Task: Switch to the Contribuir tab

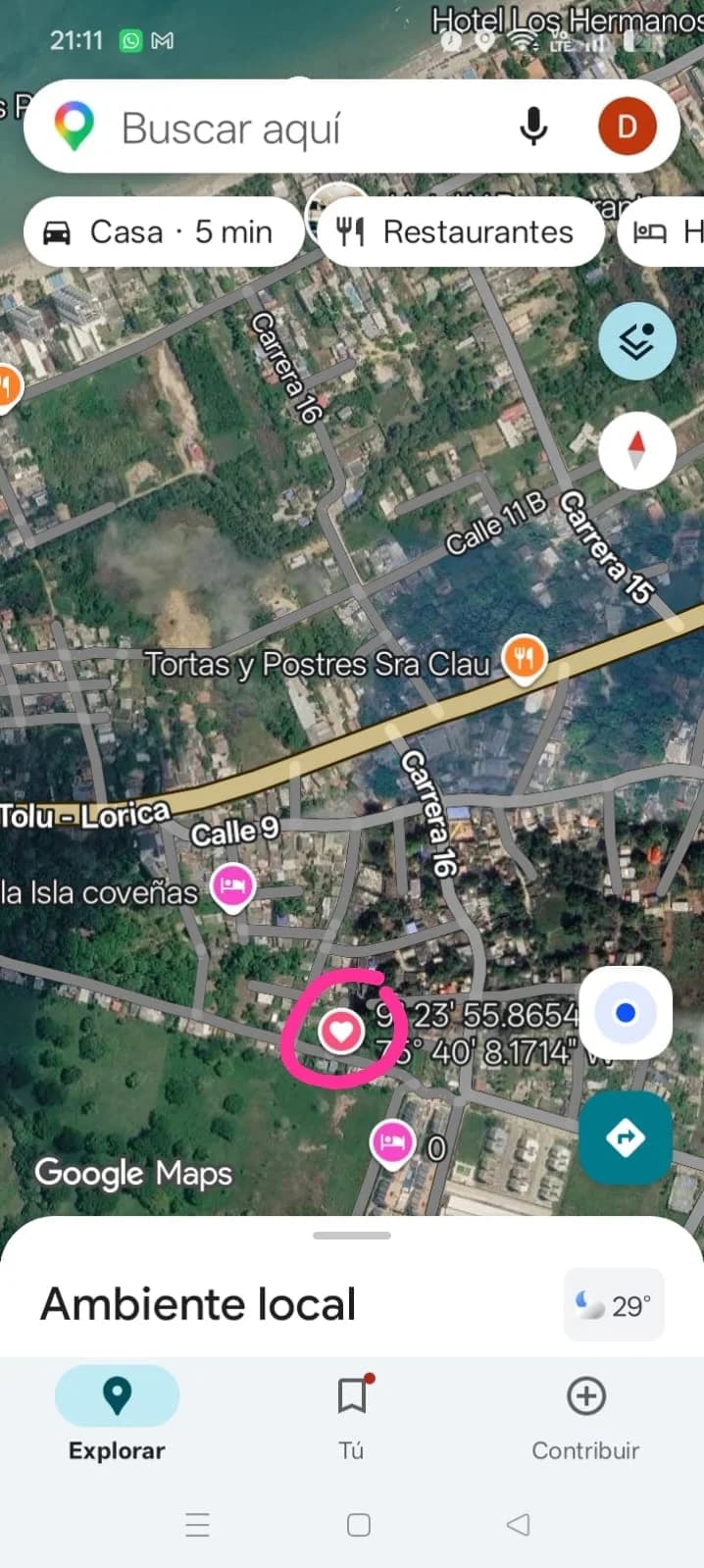Action: 585,1413
